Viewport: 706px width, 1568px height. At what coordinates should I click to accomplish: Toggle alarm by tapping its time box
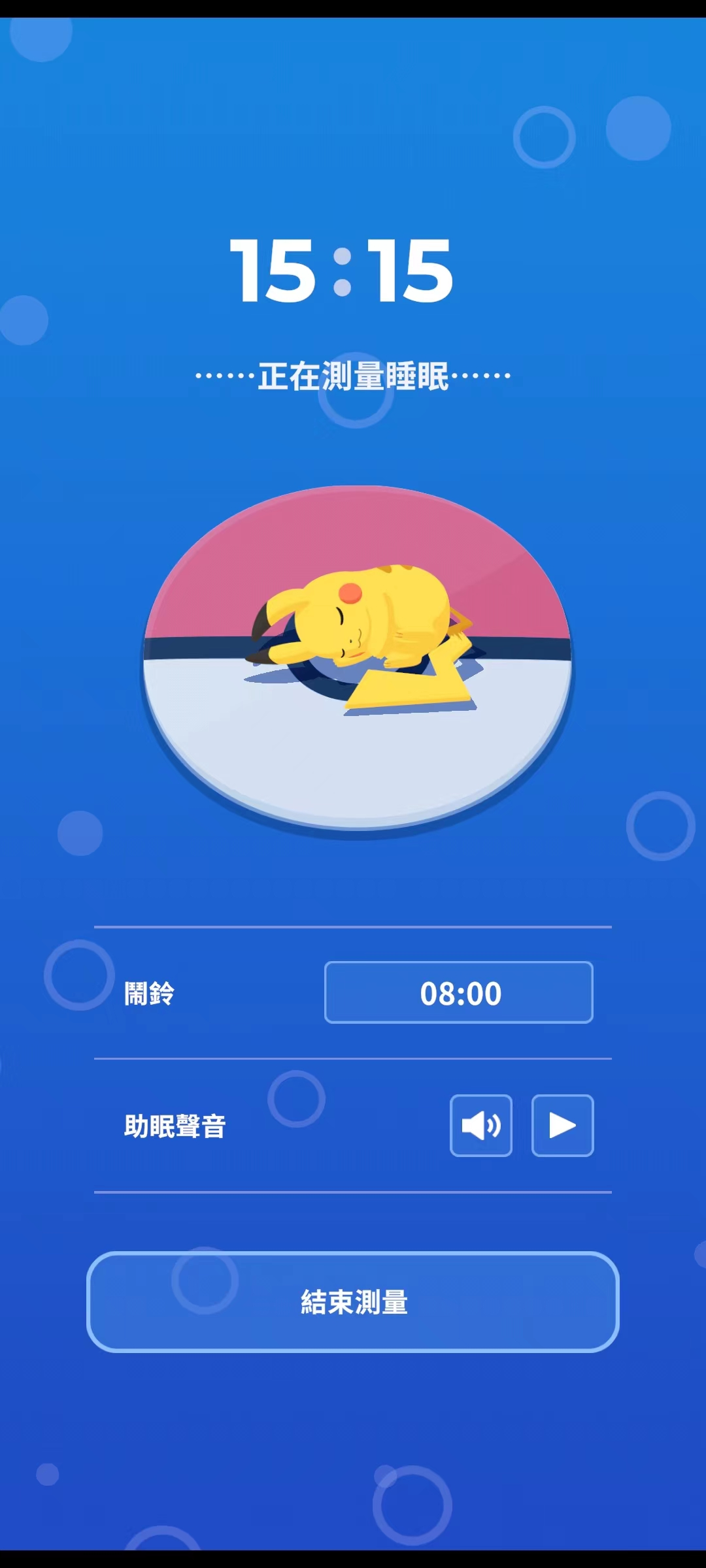pos(459,993)
